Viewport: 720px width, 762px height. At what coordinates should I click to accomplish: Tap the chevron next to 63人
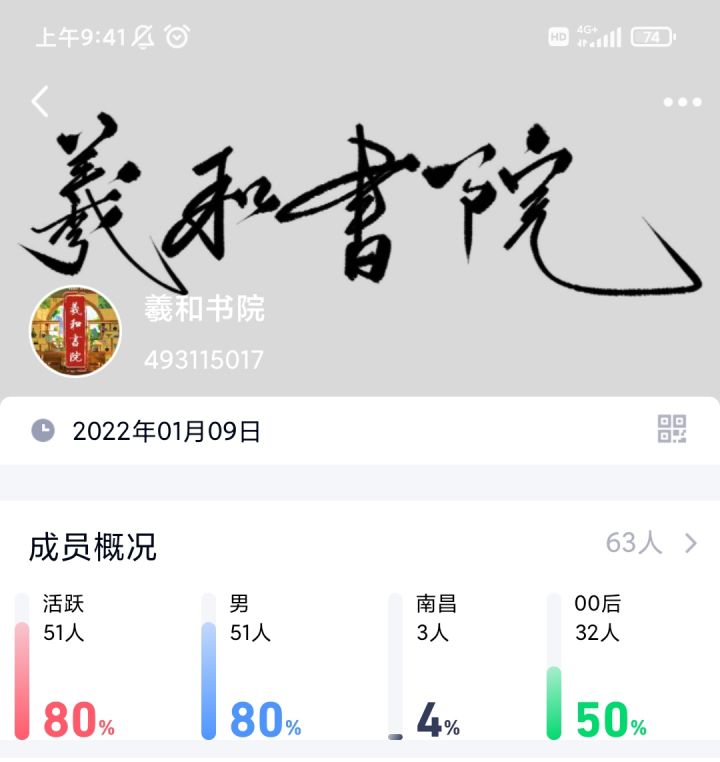688,542
